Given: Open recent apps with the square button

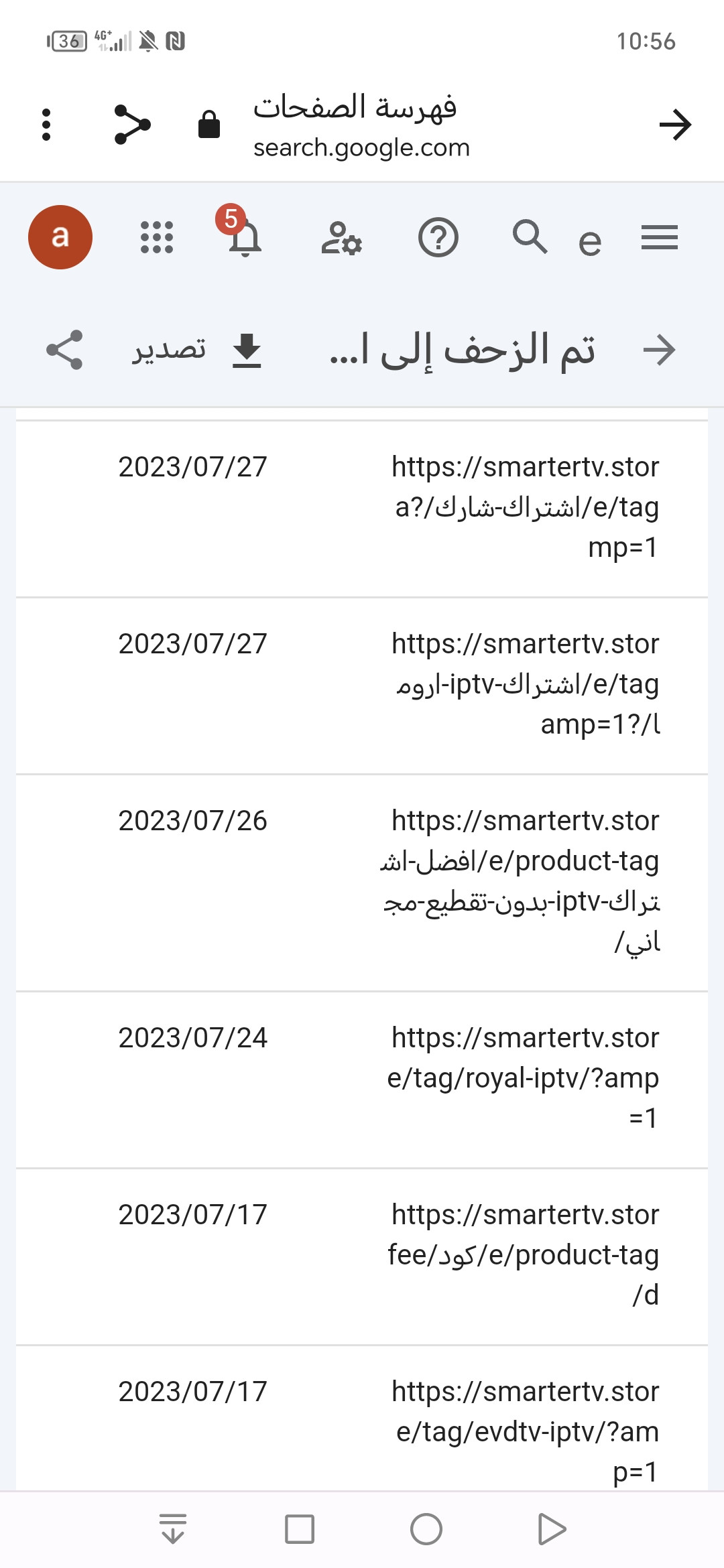Looking at the screenshot, I should pyautogui.click(x=299, y=1529).
